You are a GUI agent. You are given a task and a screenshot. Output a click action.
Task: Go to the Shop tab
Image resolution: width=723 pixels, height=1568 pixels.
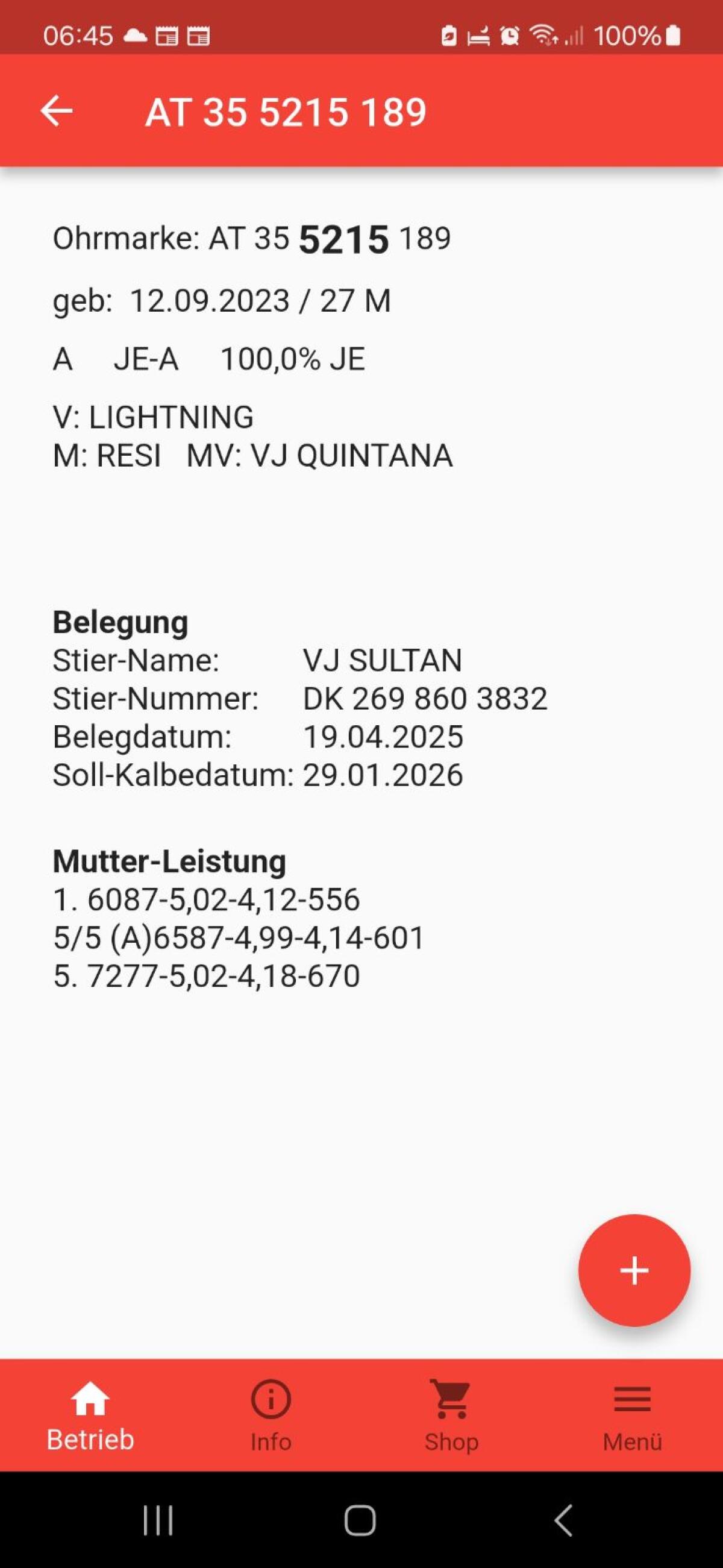coord(451,1416)
